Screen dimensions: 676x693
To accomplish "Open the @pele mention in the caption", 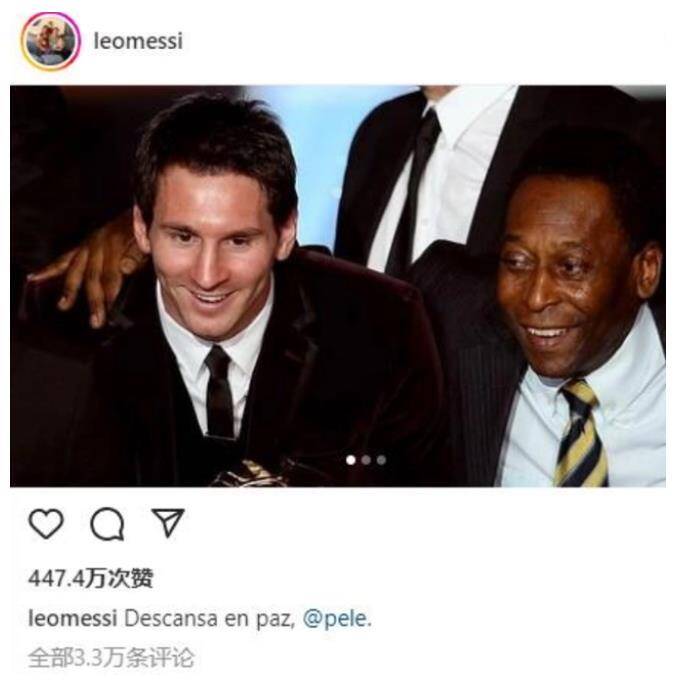I will [336, 618].
